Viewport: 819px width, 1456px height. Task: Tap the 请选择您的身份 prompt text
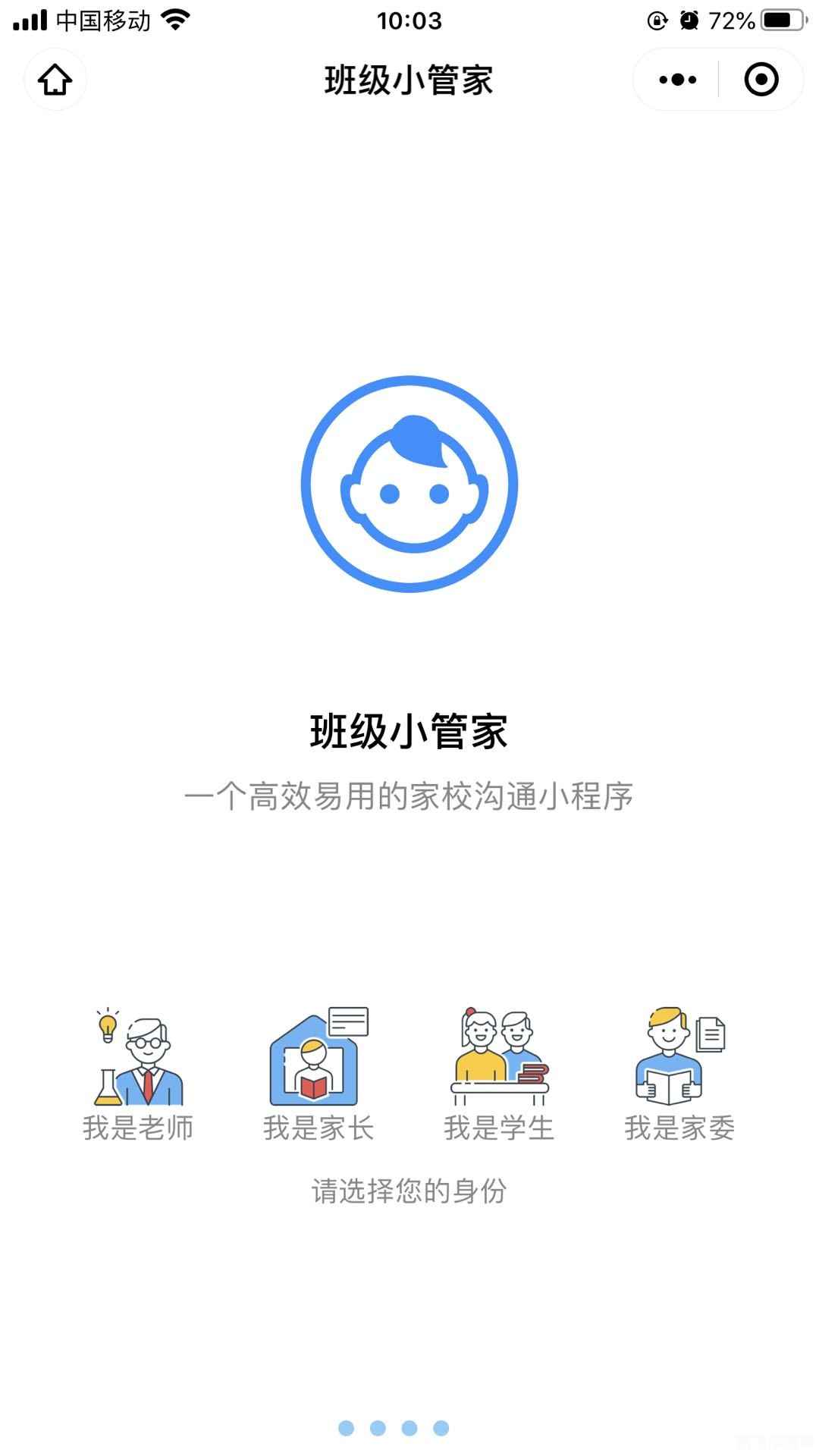point(409,1190)
